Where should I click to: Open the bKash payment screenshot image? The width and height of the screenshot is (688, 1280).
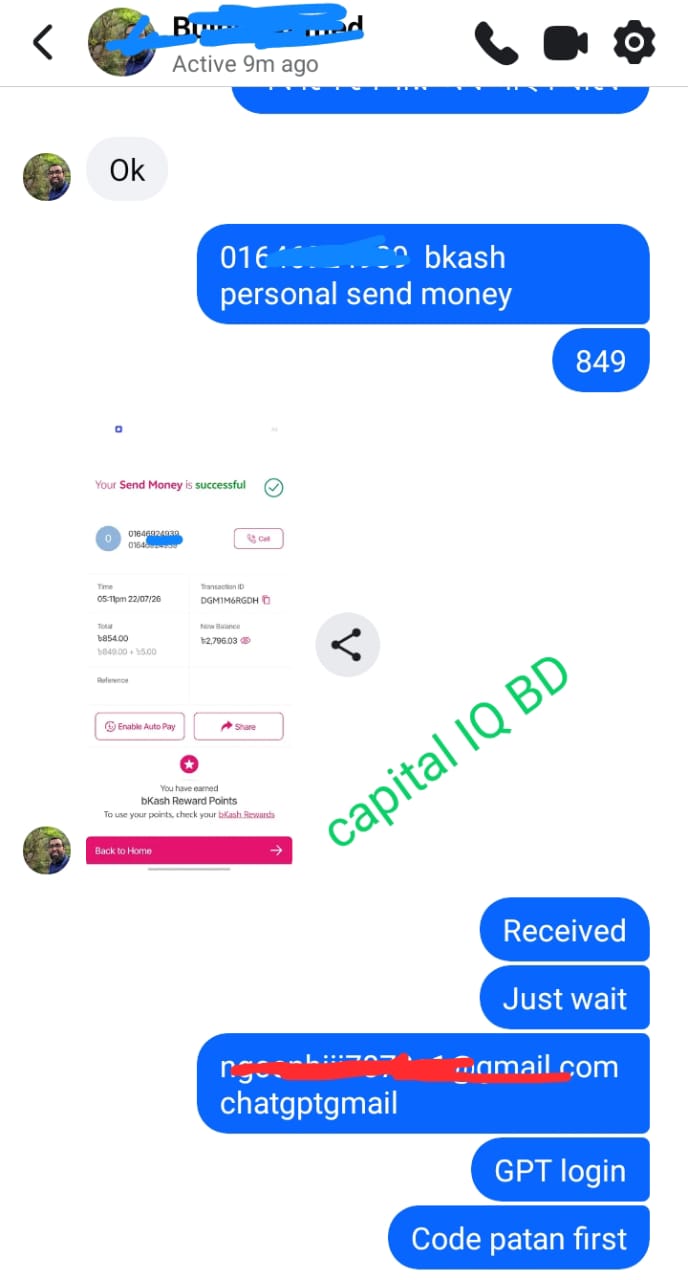click(x=189, y=640)
